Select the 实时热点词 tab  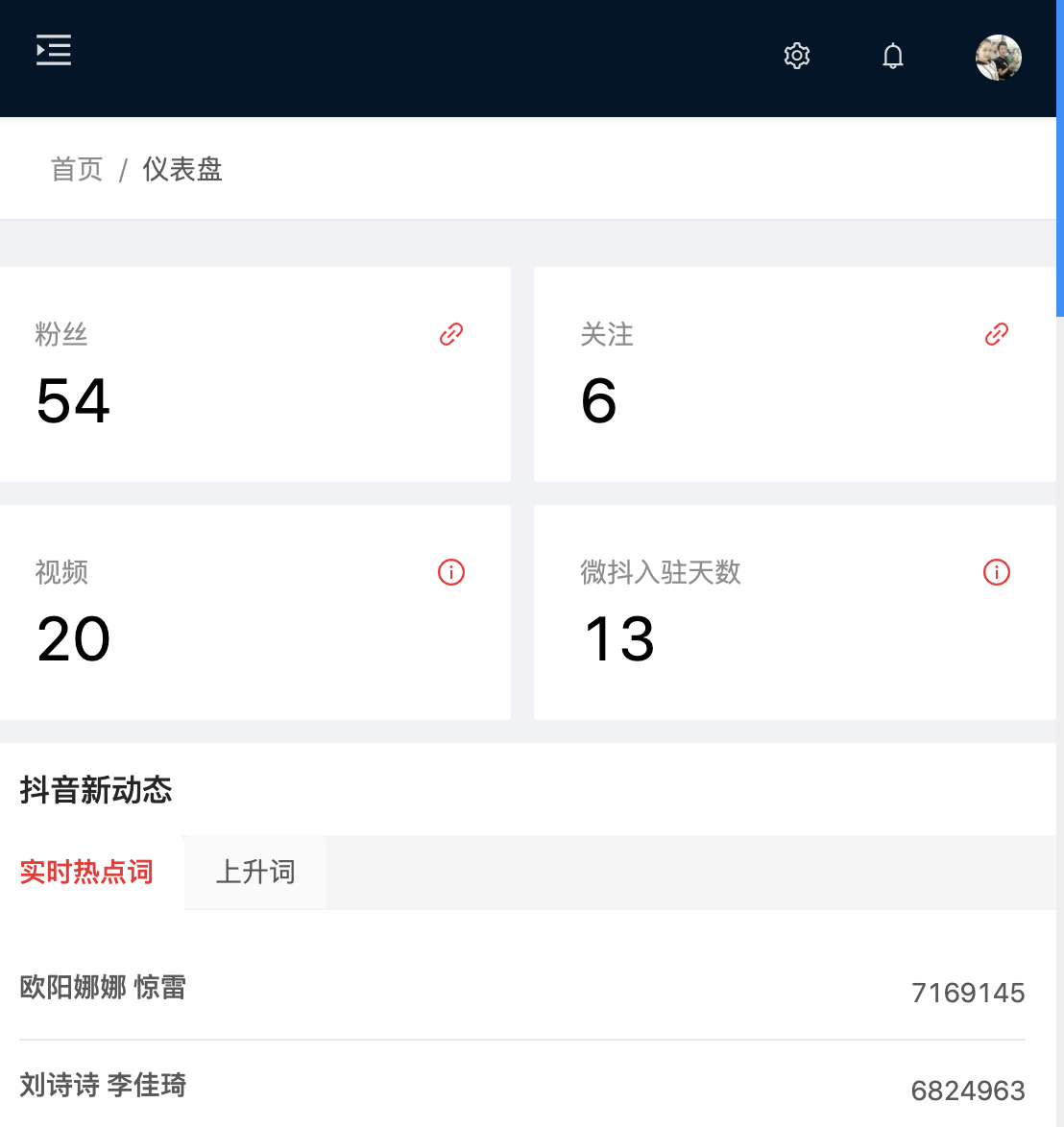tap(86, 872)
